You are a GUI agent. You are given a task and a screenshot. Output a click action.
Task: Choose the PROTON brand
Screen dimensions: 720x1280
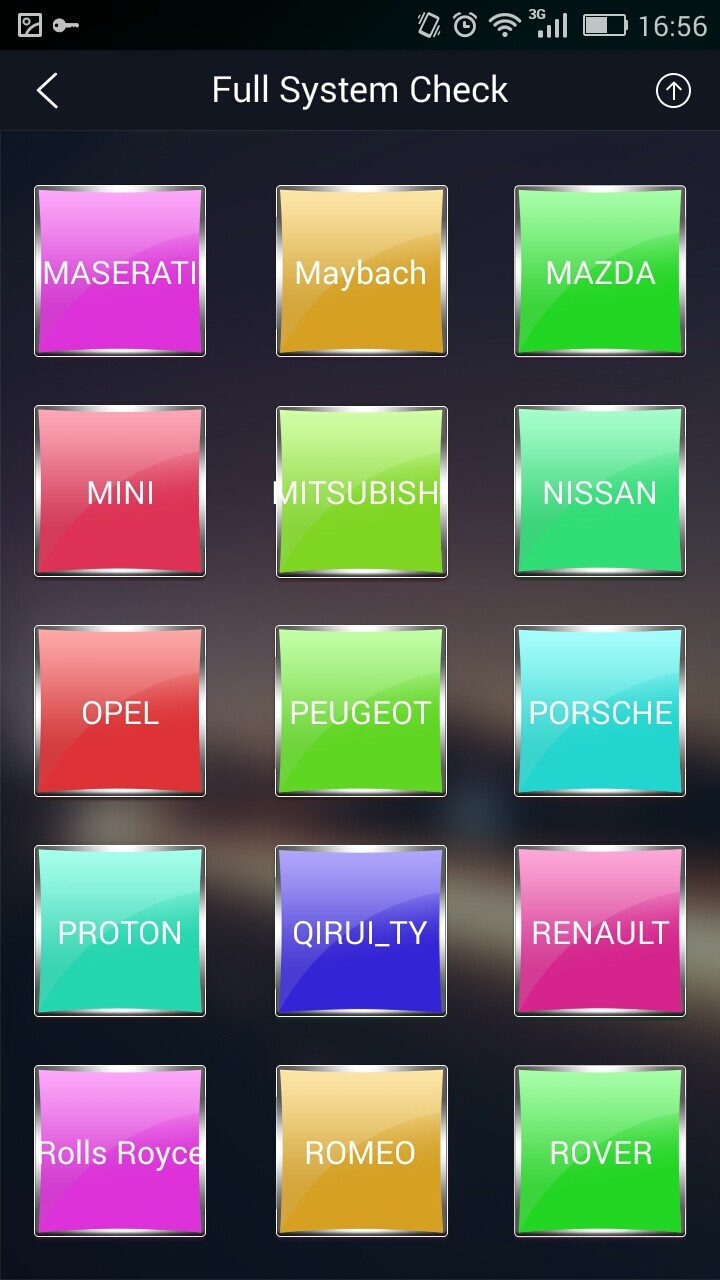tap(120, 931)
